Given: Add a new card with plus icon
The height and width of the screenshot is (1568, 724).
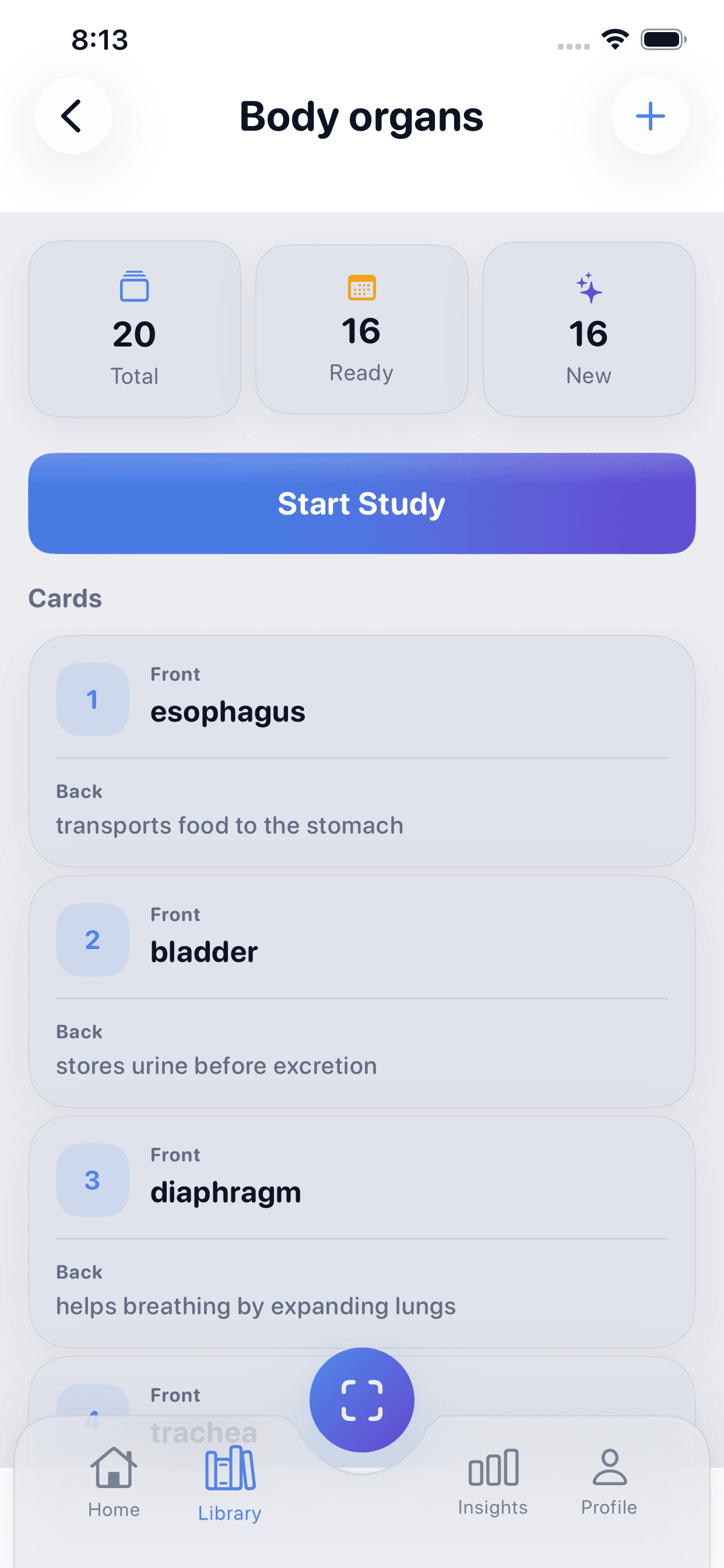Looking at the screenshot, I should 650,116.
